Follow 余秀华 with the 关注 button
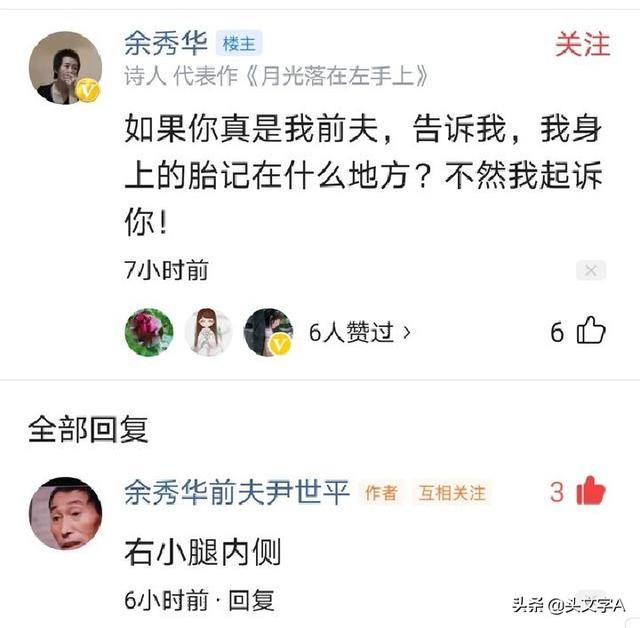 click(x=582, y=43)
